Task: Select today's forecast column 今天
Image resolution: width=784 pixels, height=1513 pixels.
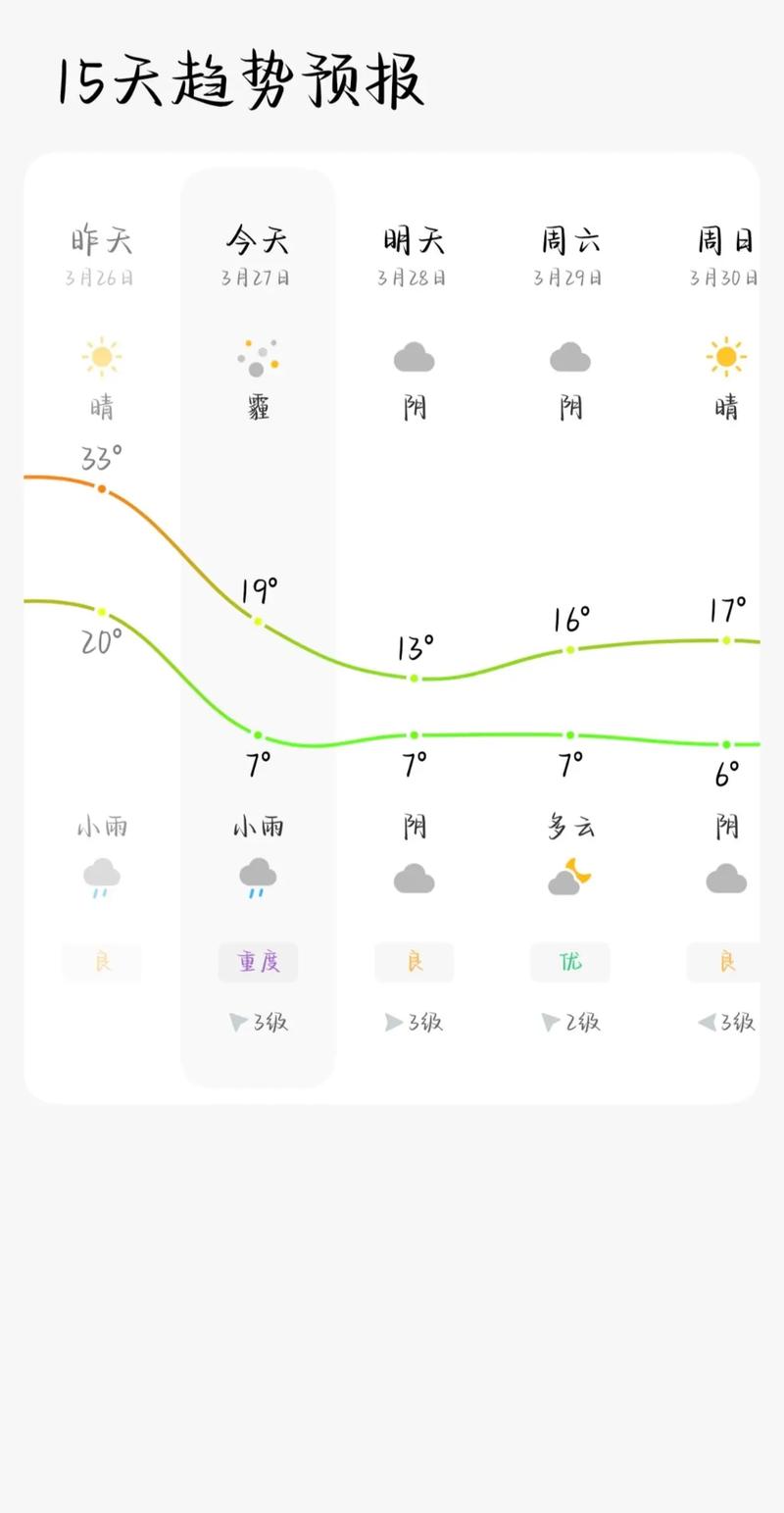Action: click(258, 240)
